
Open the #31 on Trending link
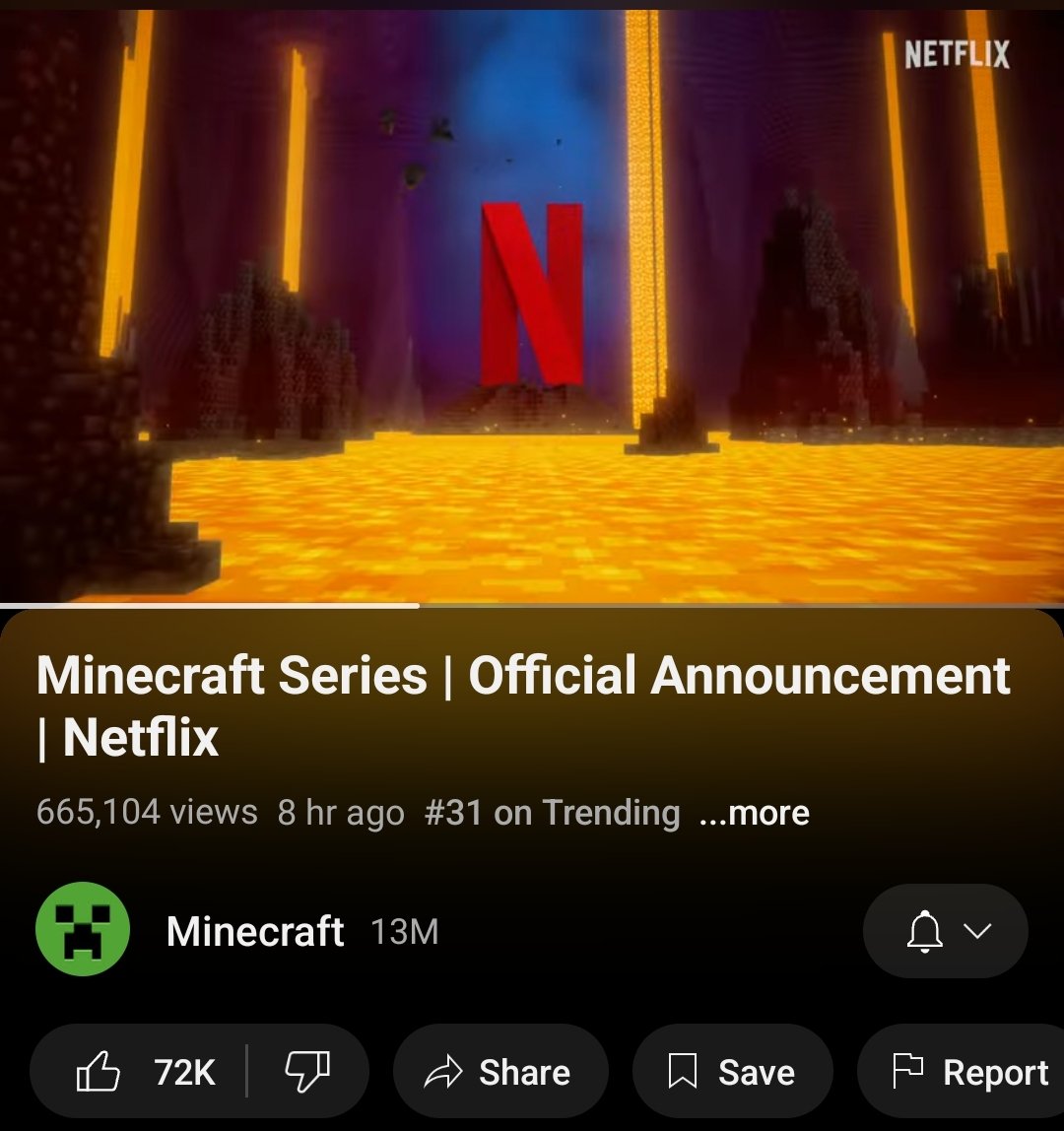[552, 813]
